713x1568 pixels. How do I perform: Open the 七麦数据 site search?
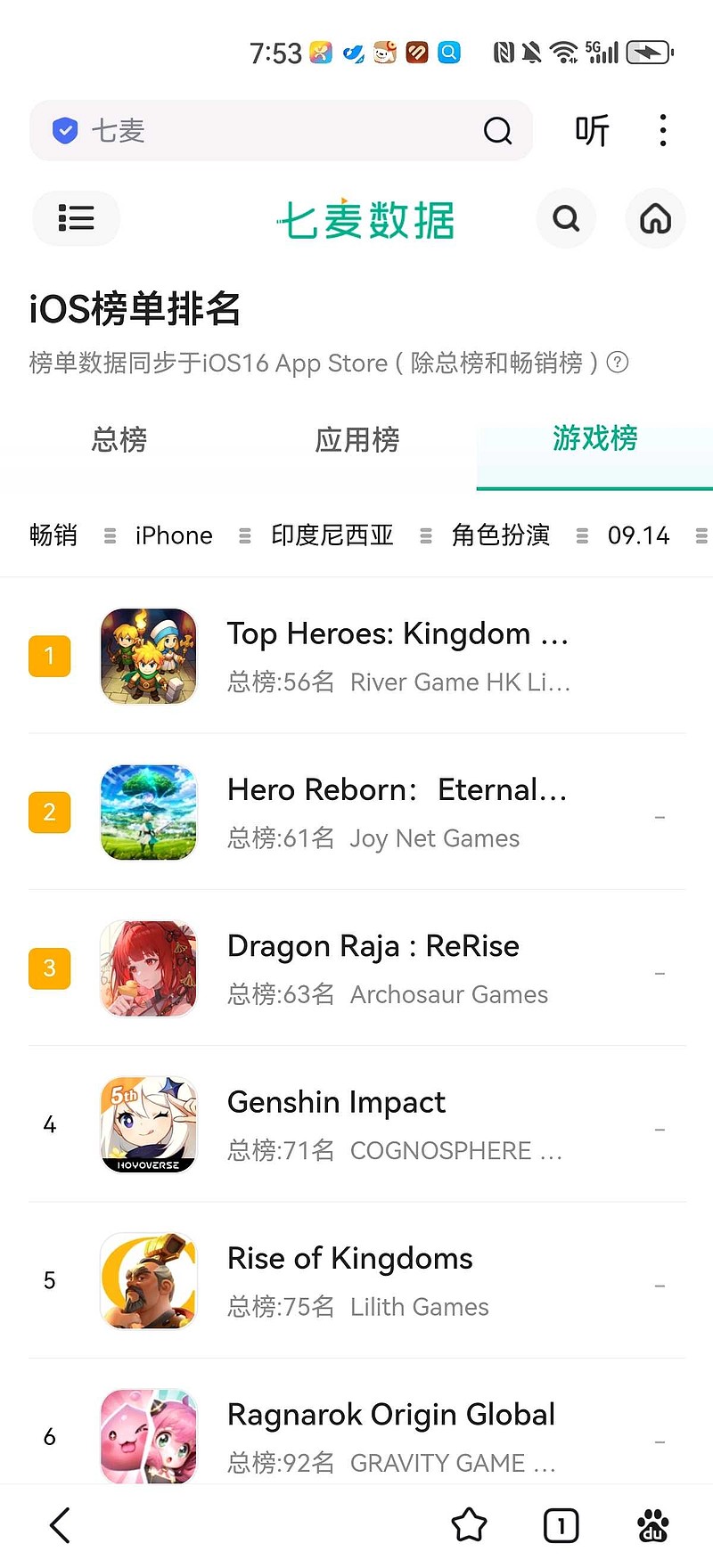[x=566, y=218]
